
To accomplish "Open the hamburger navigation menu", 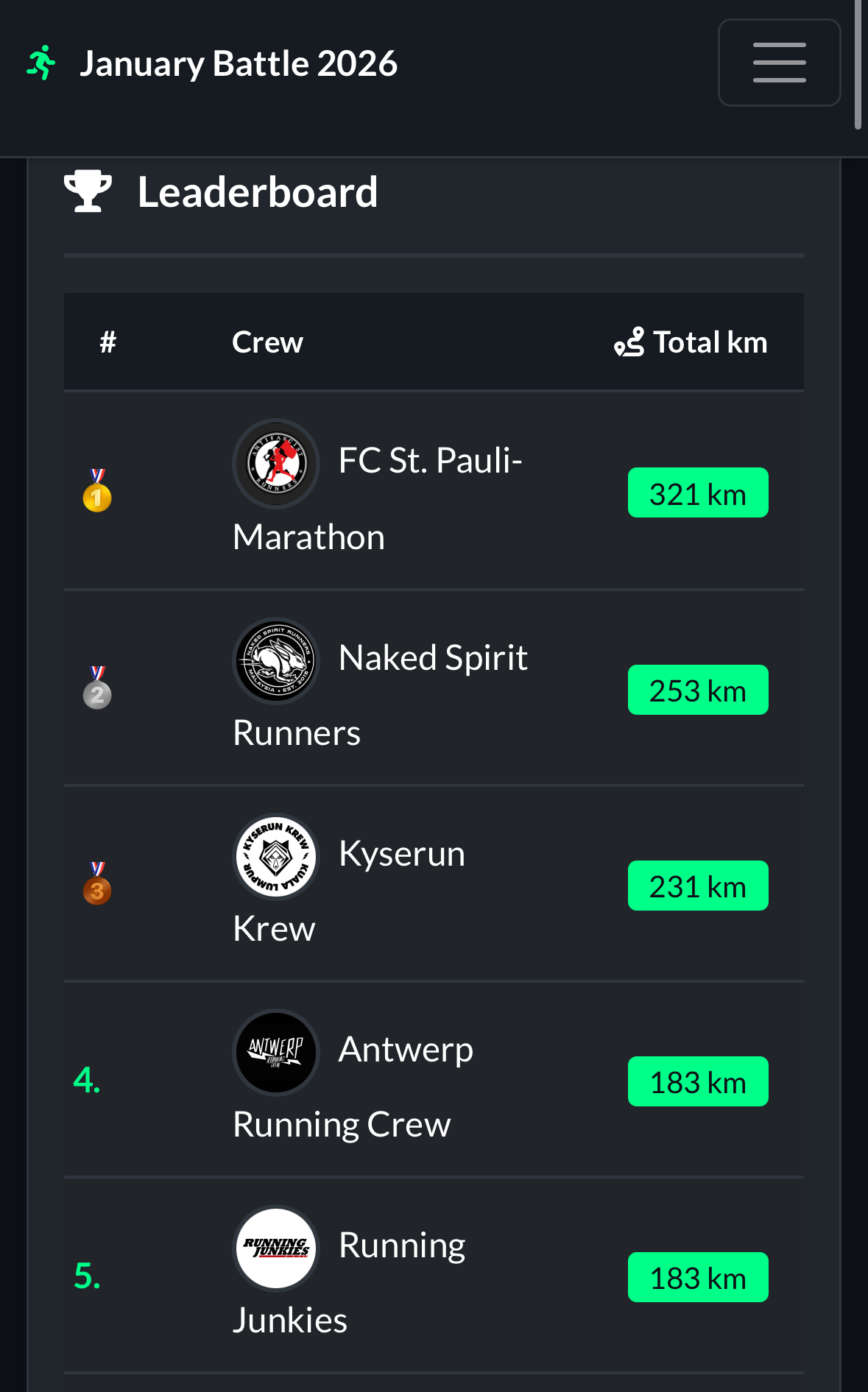I will (x=779, y=63).
